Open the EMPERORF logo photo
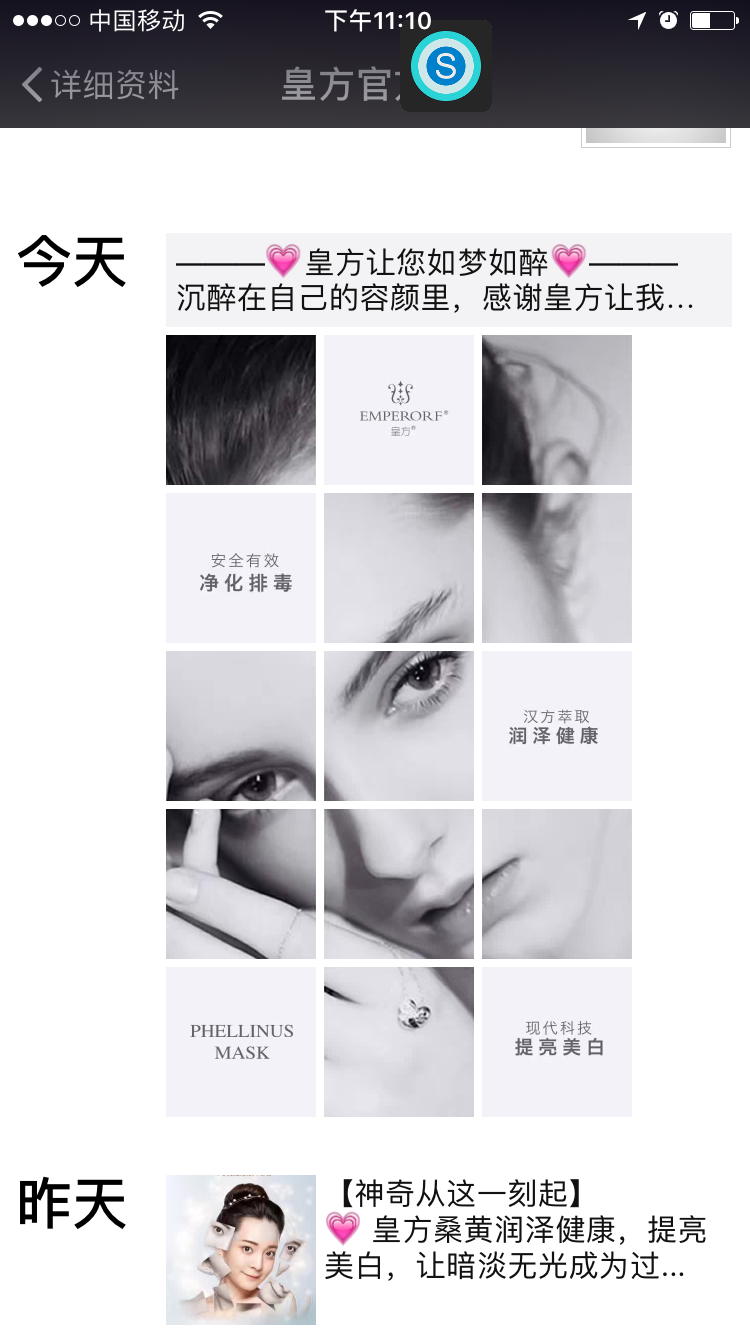The height and width of the screenshot is (1334, 750). pyautogui.click(x=399, y=410)
